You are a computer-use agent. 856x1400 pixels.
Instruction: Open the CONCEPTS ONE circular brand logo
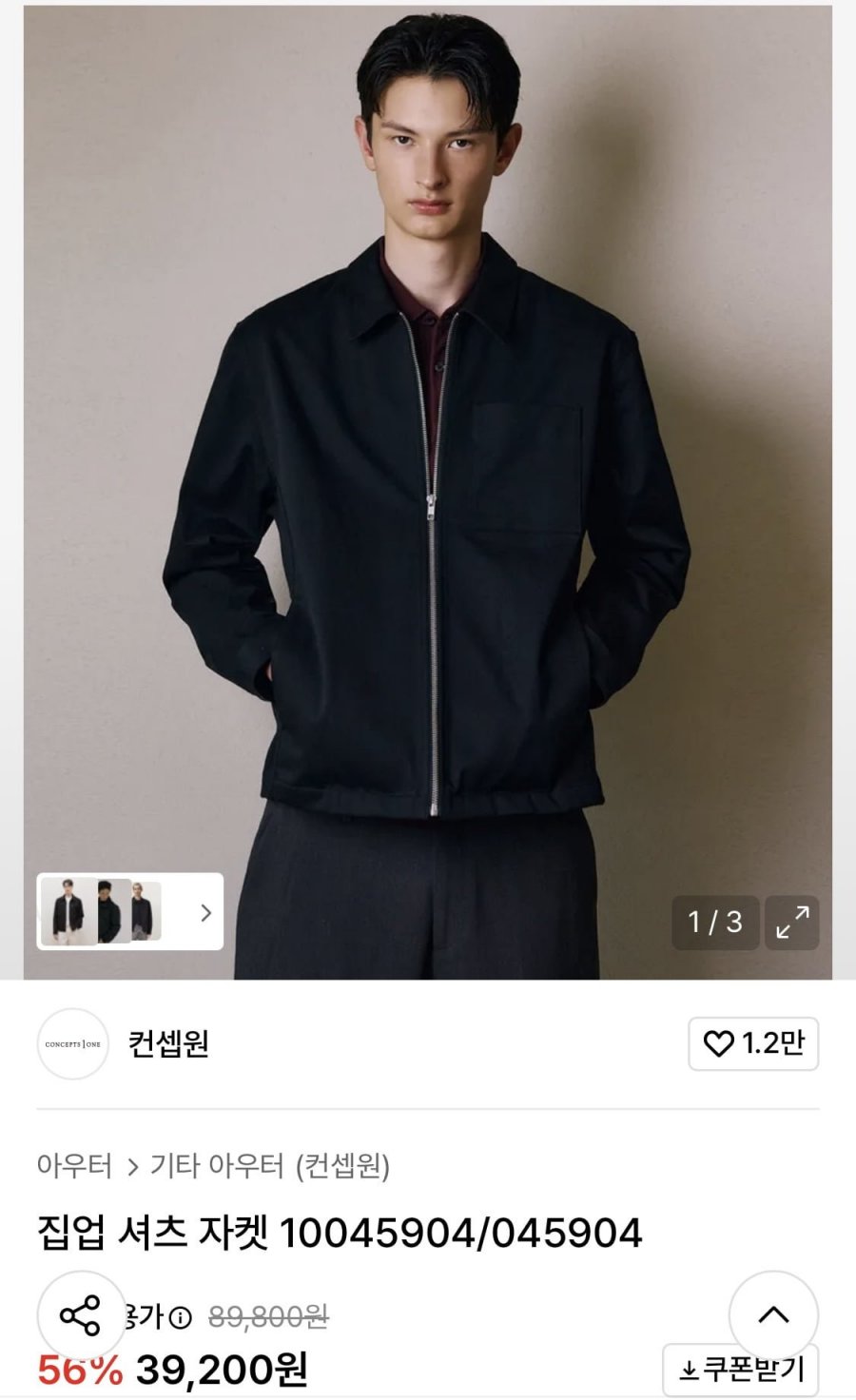click(x=71, y=1043)
